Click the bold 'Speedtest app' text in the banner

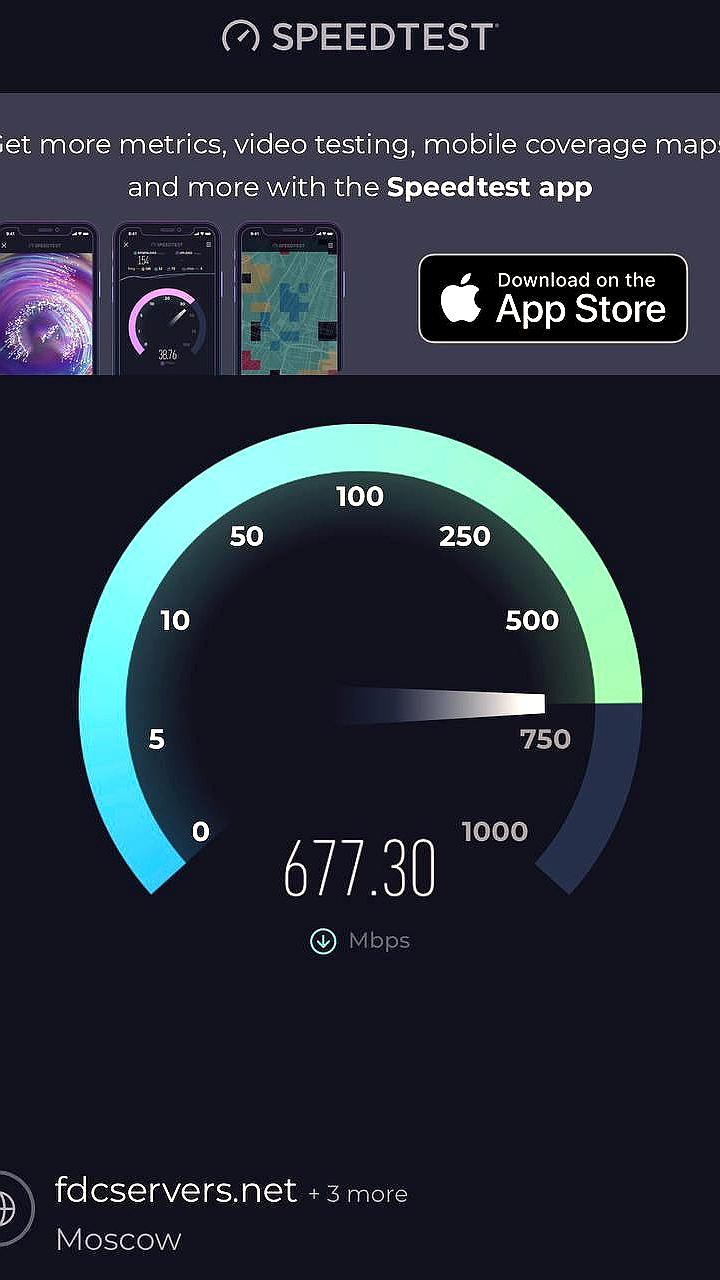(x=489, y=187)
